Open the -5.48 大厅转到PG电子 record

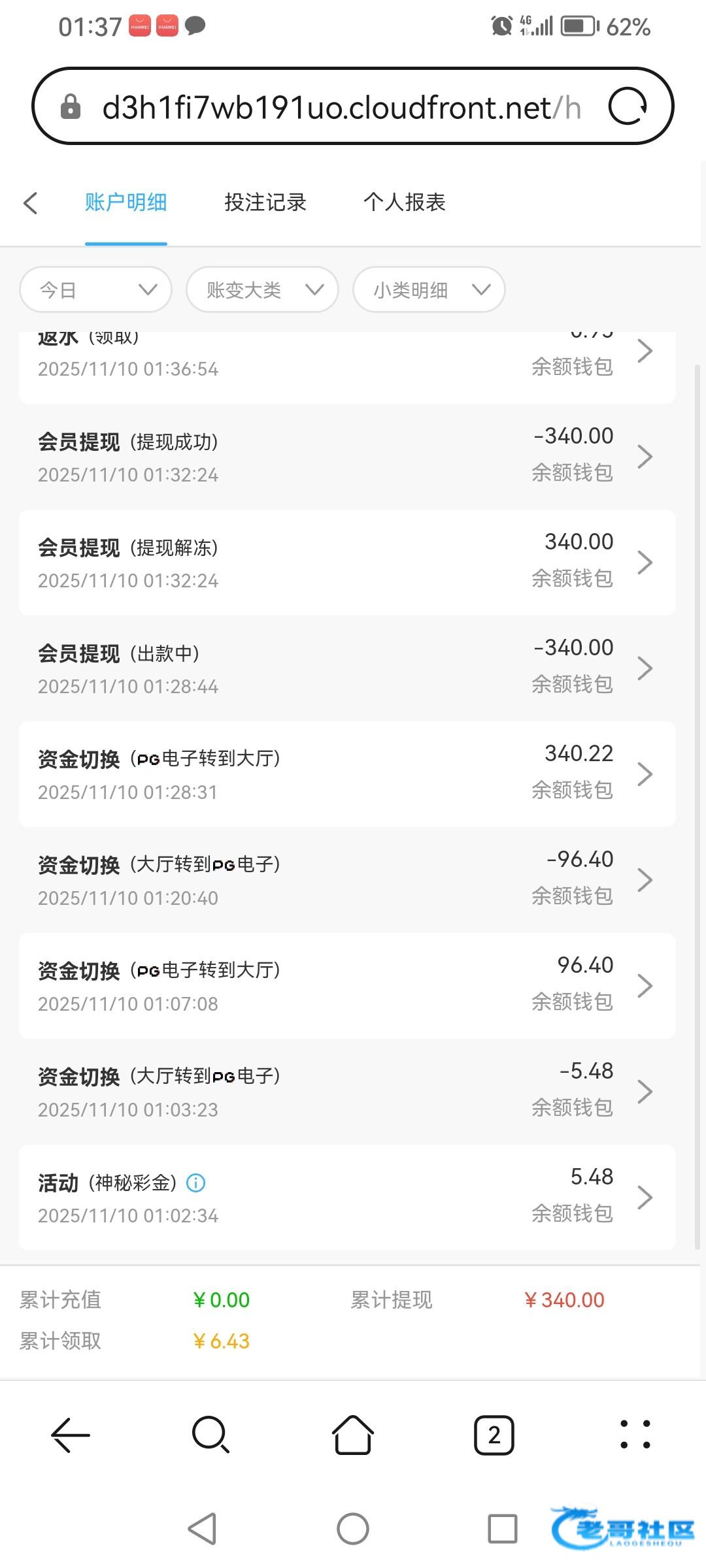point(347,1092)
